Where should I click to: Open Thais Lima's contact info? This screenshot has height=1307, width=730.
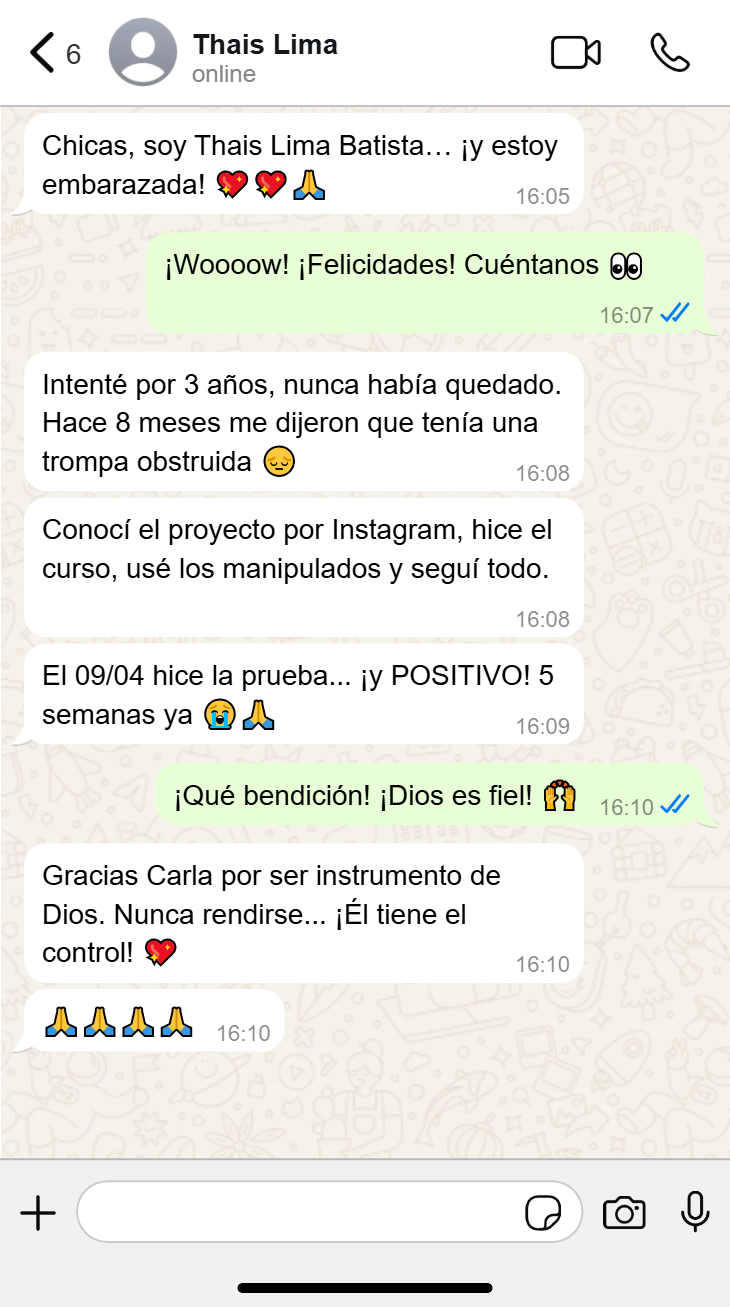click(x=265, y=57)
